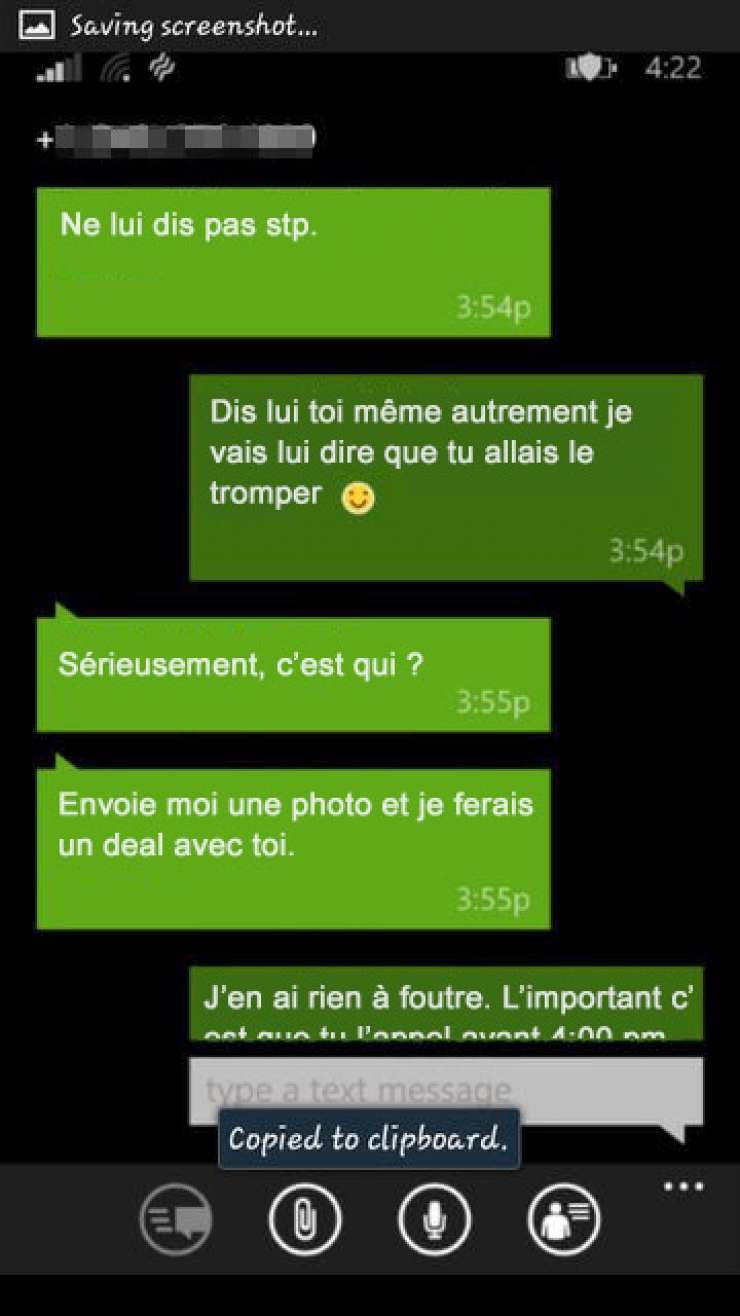The image size is (740, 1316).
Task: Tap the Wi-Fi status icon
Action: 116,68
